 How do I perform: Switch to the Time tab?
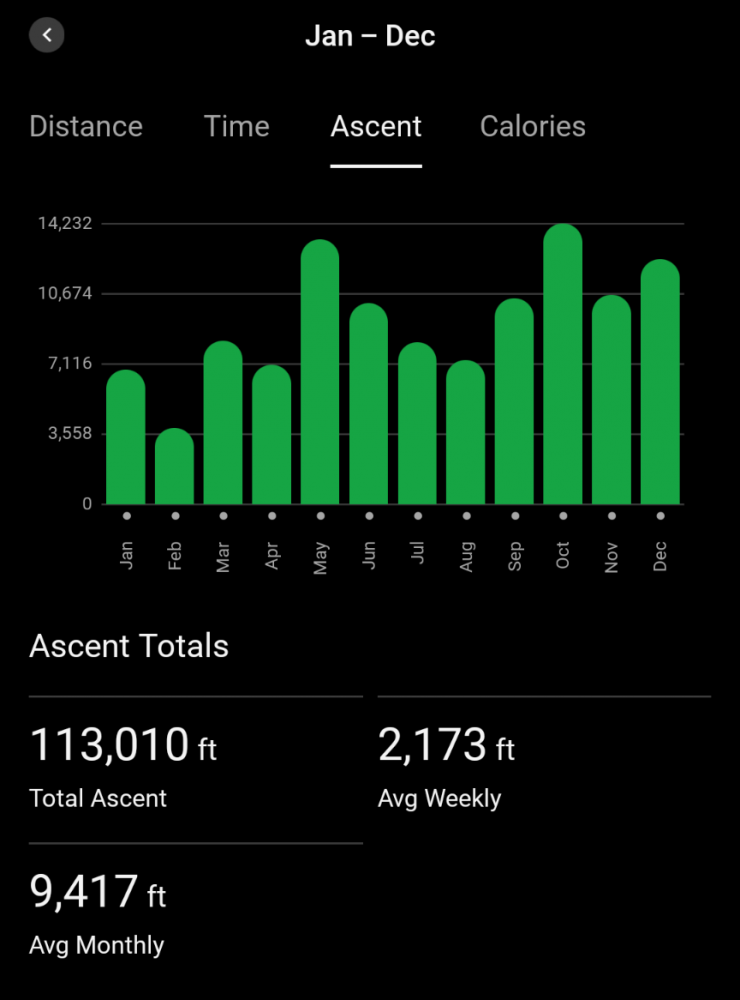click(x=237, y=127)
